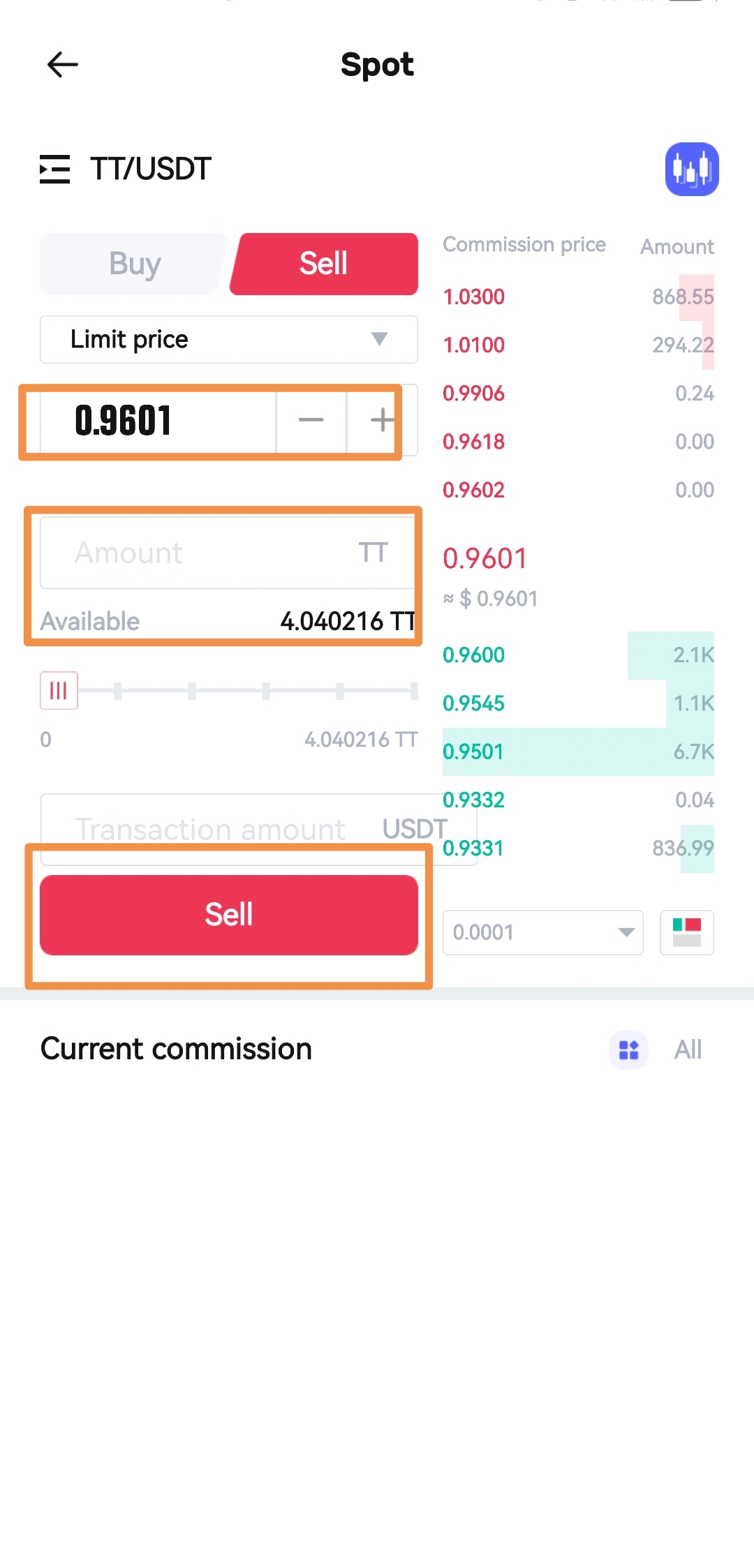The image size is (754, 1568).
Task: Pick the 1.0300 sell order price
Action: point(474,297)
